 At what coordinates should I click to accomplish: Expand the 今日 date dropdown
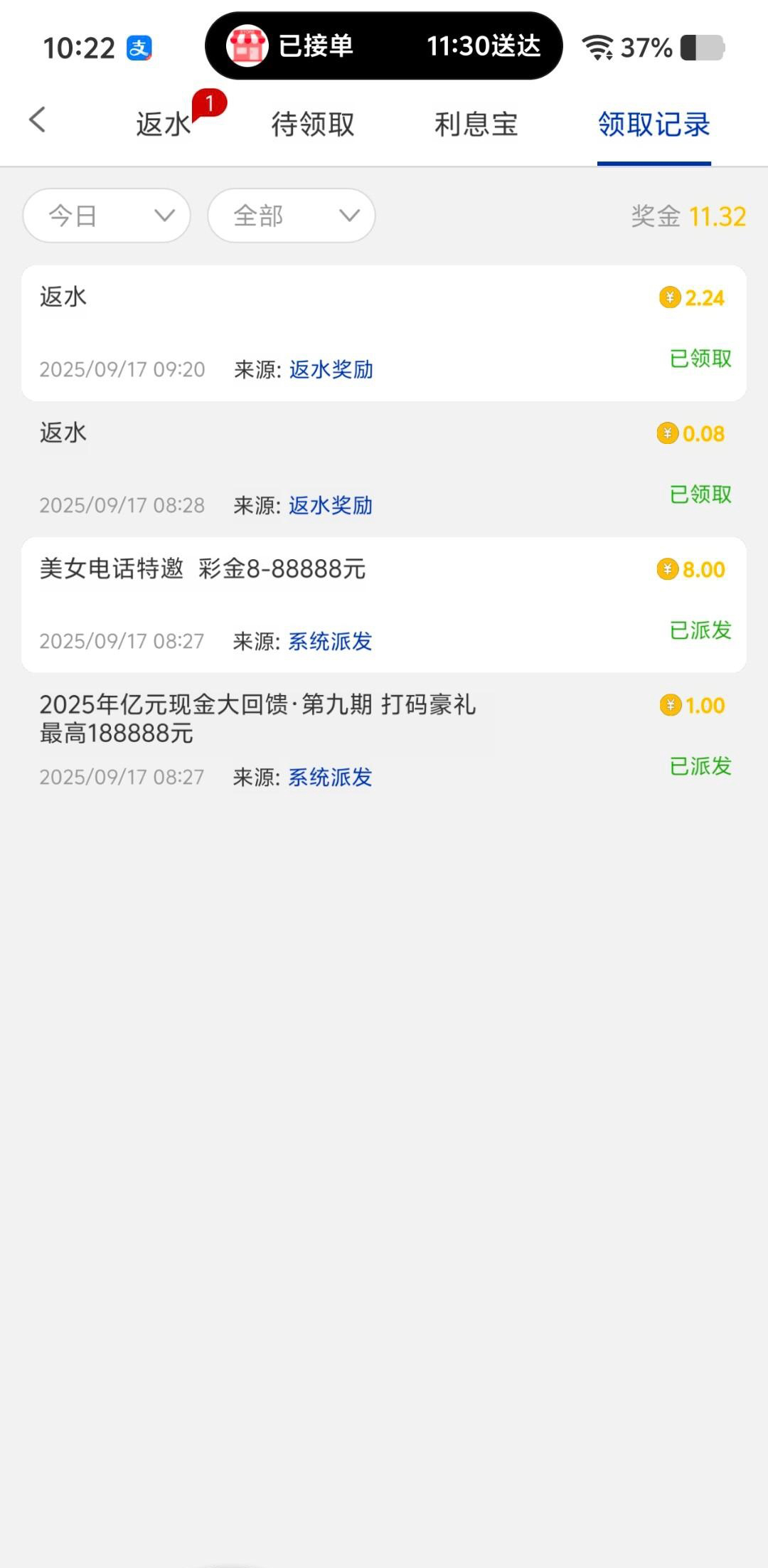coord(107,216)
